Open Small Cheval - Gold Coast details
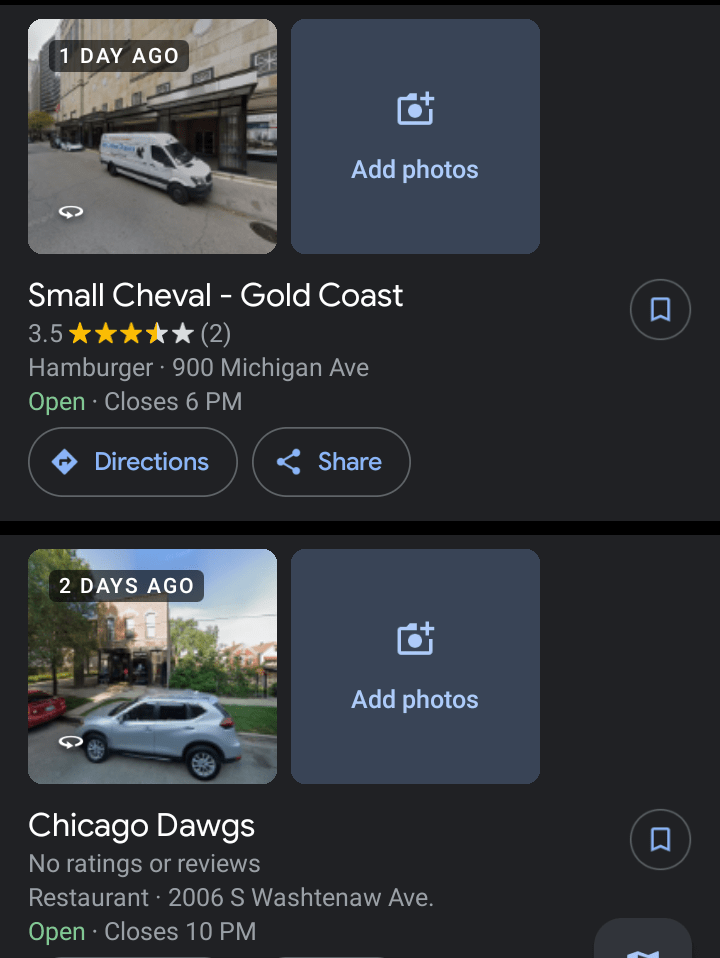 215,296
